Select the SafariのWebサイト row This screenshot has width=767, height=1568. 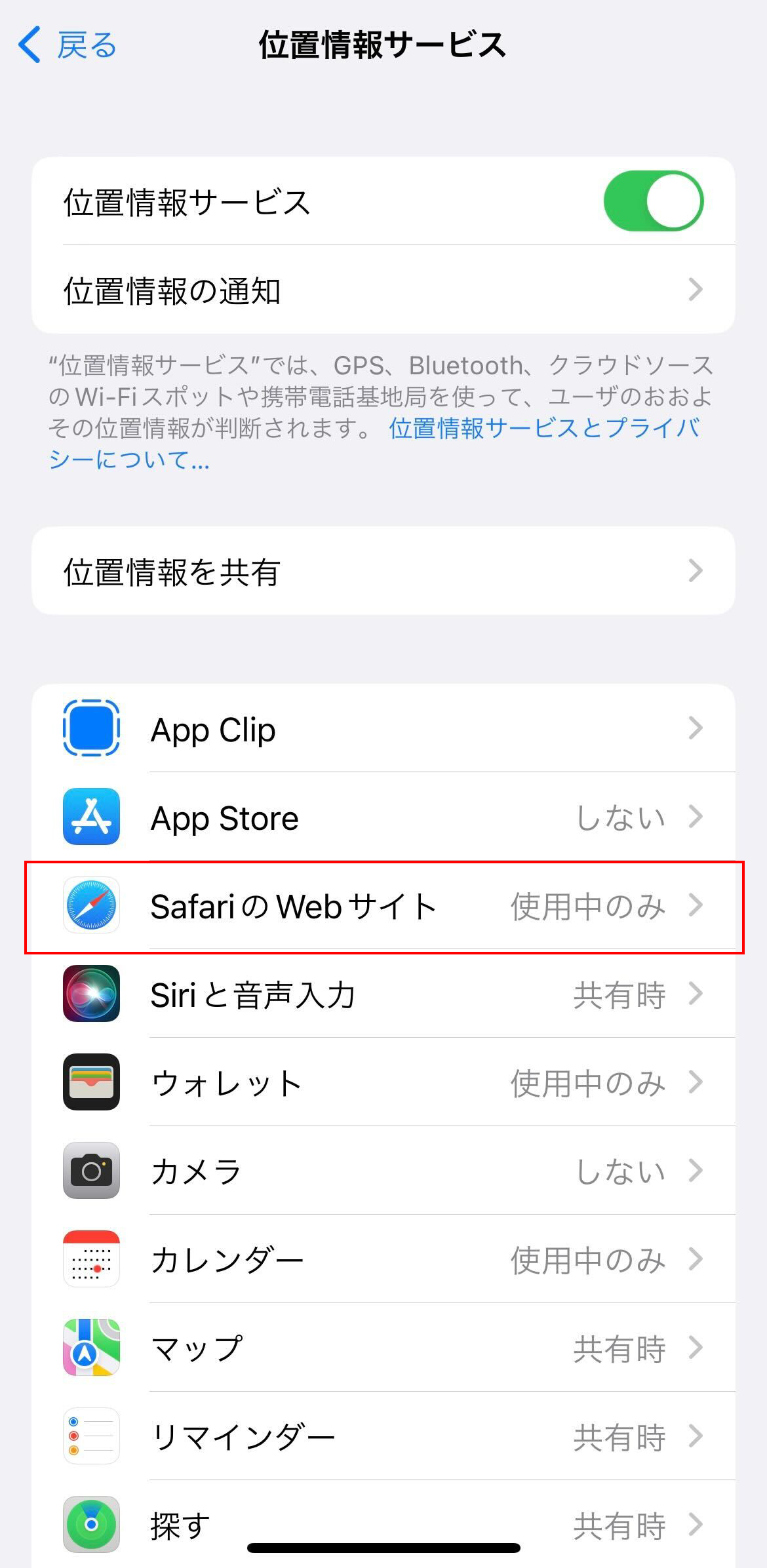[x=383, y=907]
